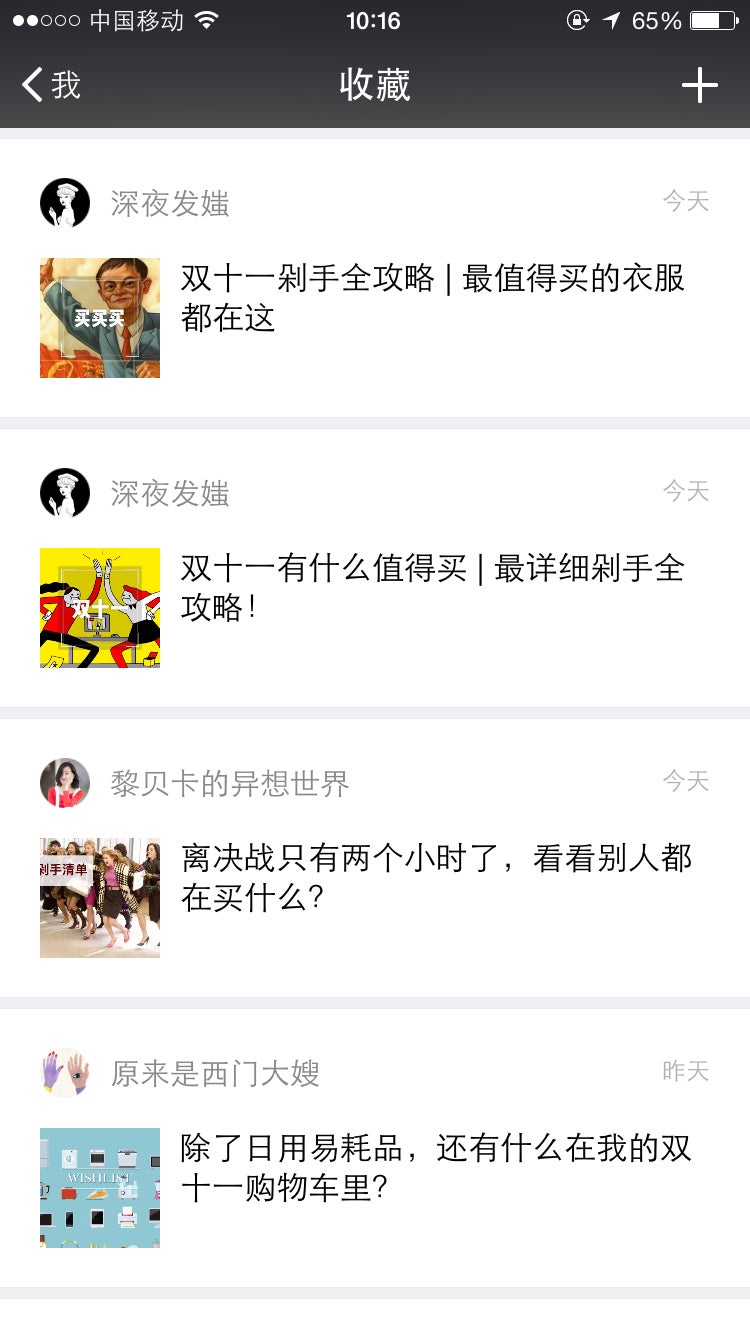
Task: Open 双十一有什么值得买 最详细剁手全攻略 article
Action: (x=375, y=568)
